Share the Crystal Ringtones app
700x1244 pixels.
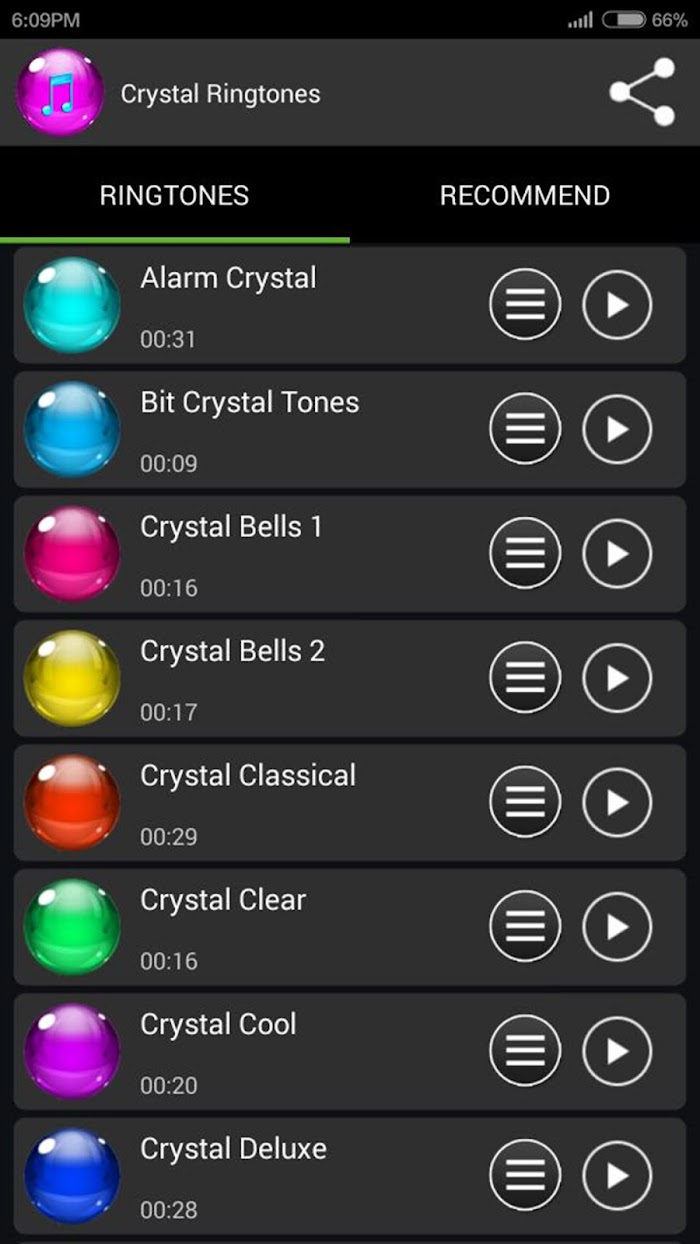[642, 92]
